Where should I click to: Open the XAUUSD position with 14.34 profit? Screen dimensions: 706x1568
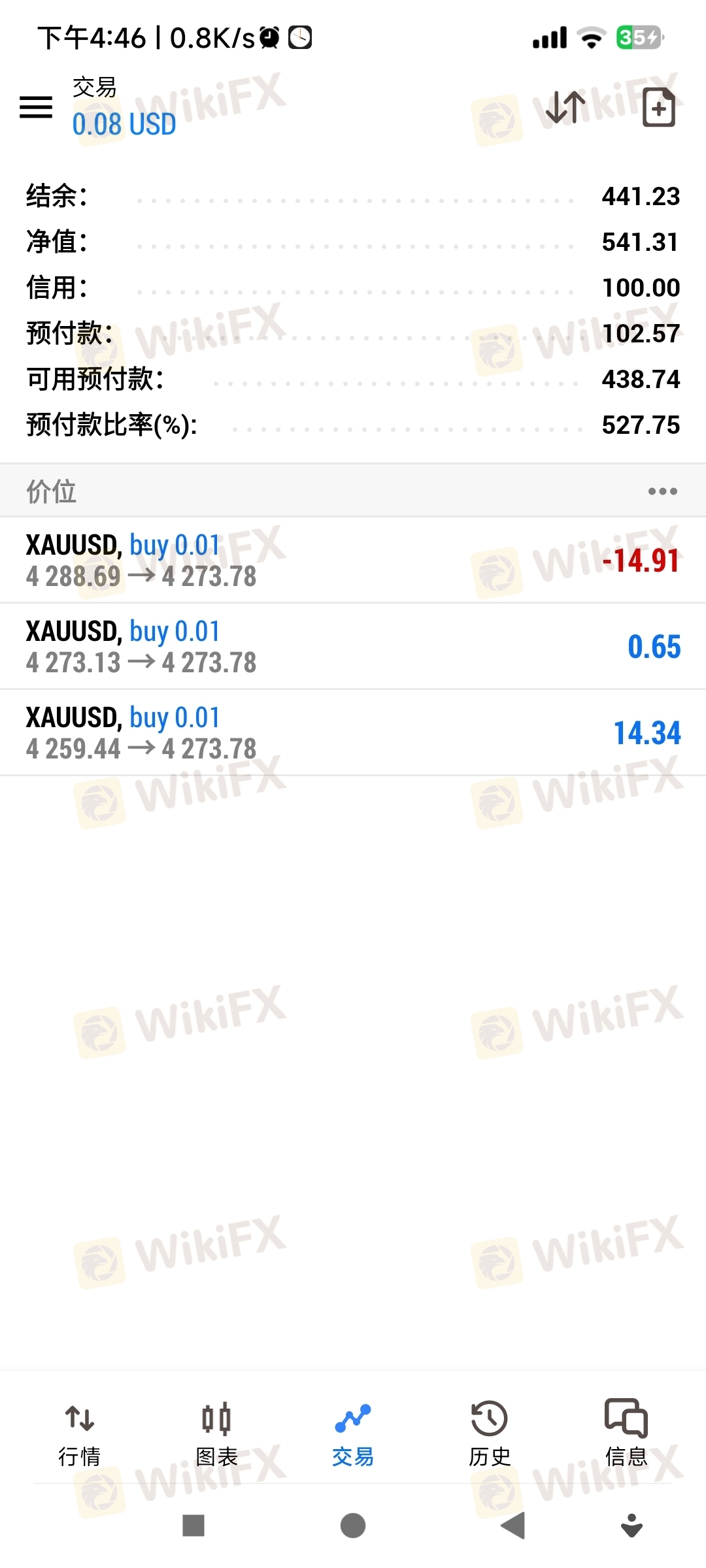[353, 733]
